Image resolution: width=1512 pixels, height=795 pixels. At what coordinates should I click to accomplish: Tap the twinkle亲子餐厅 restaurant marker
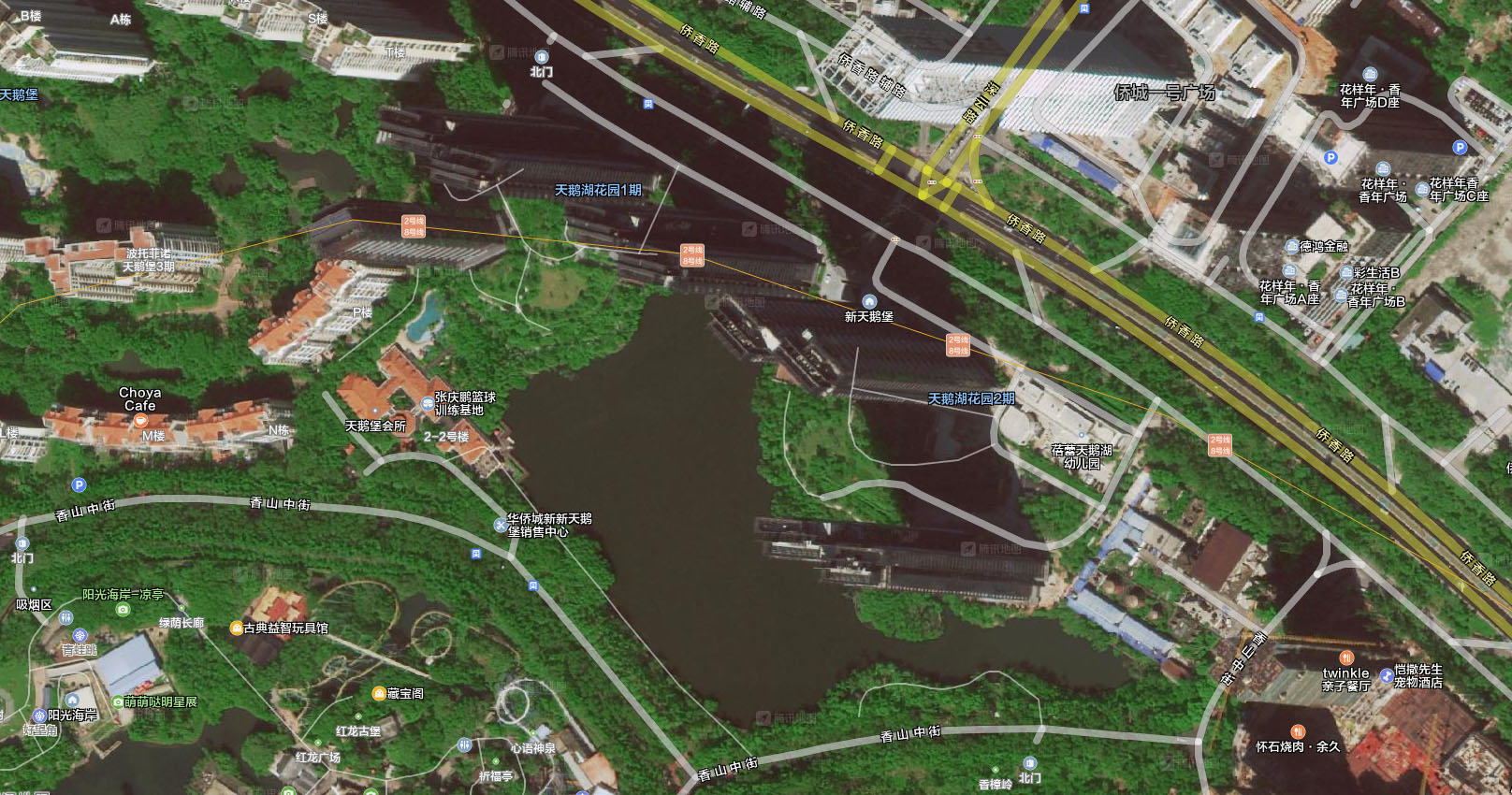tap(1346, 658)
